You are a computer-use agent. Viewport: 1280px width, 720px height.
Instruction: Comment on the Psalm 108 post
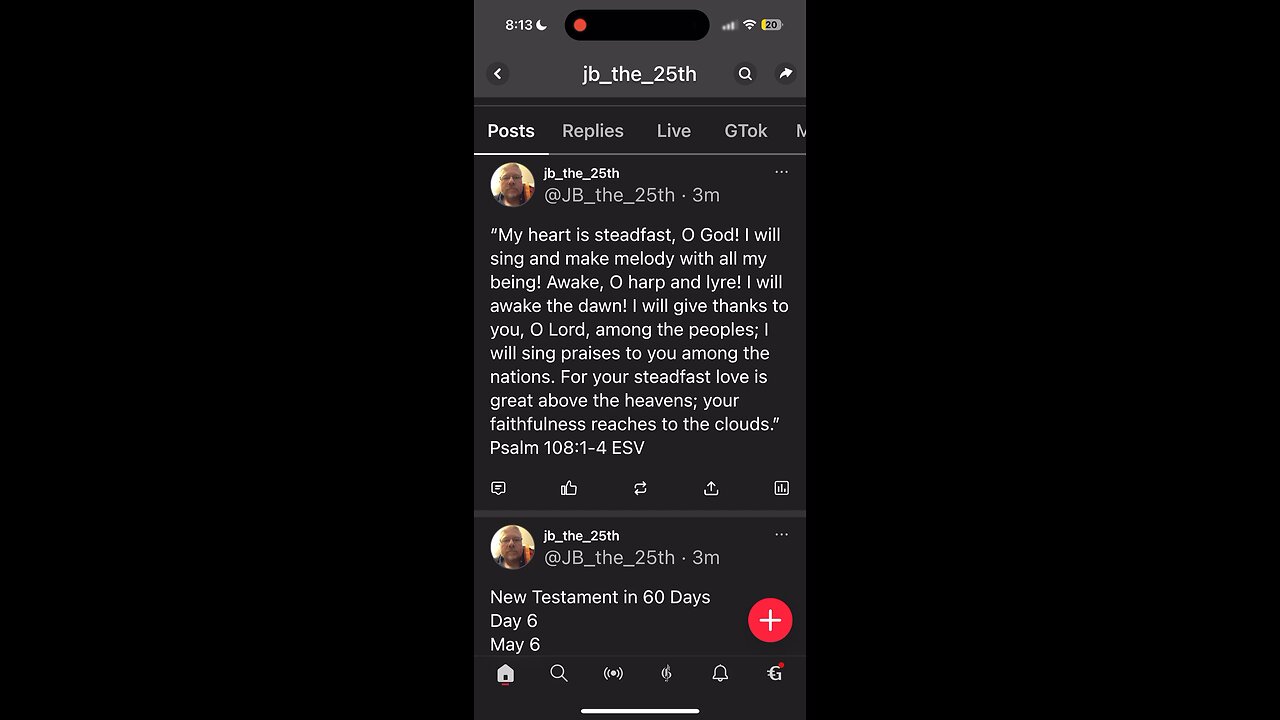[499, 488]
